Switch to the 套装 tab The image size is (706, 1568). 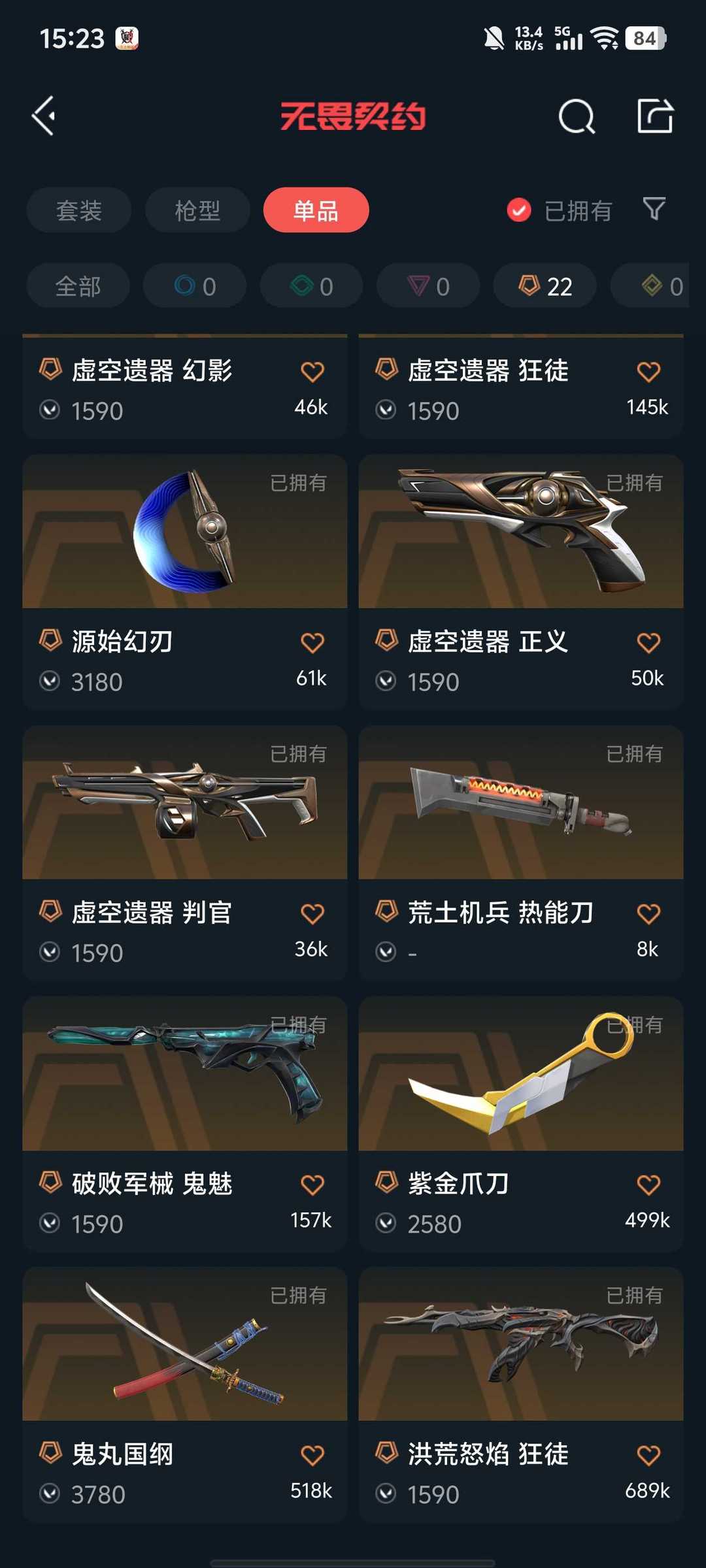pos(79,210)
